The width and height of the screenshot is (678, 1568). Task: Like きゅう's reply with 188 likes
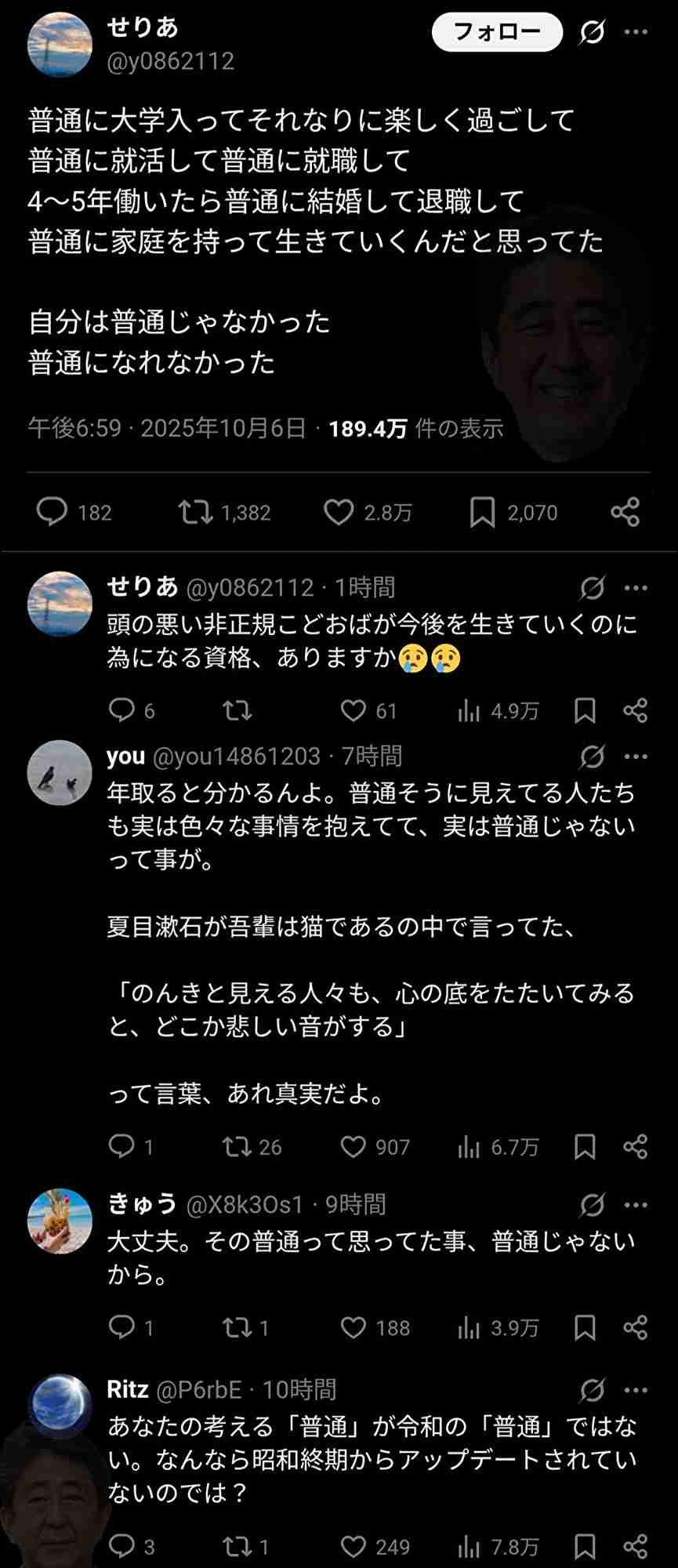tap(354, 1327)
